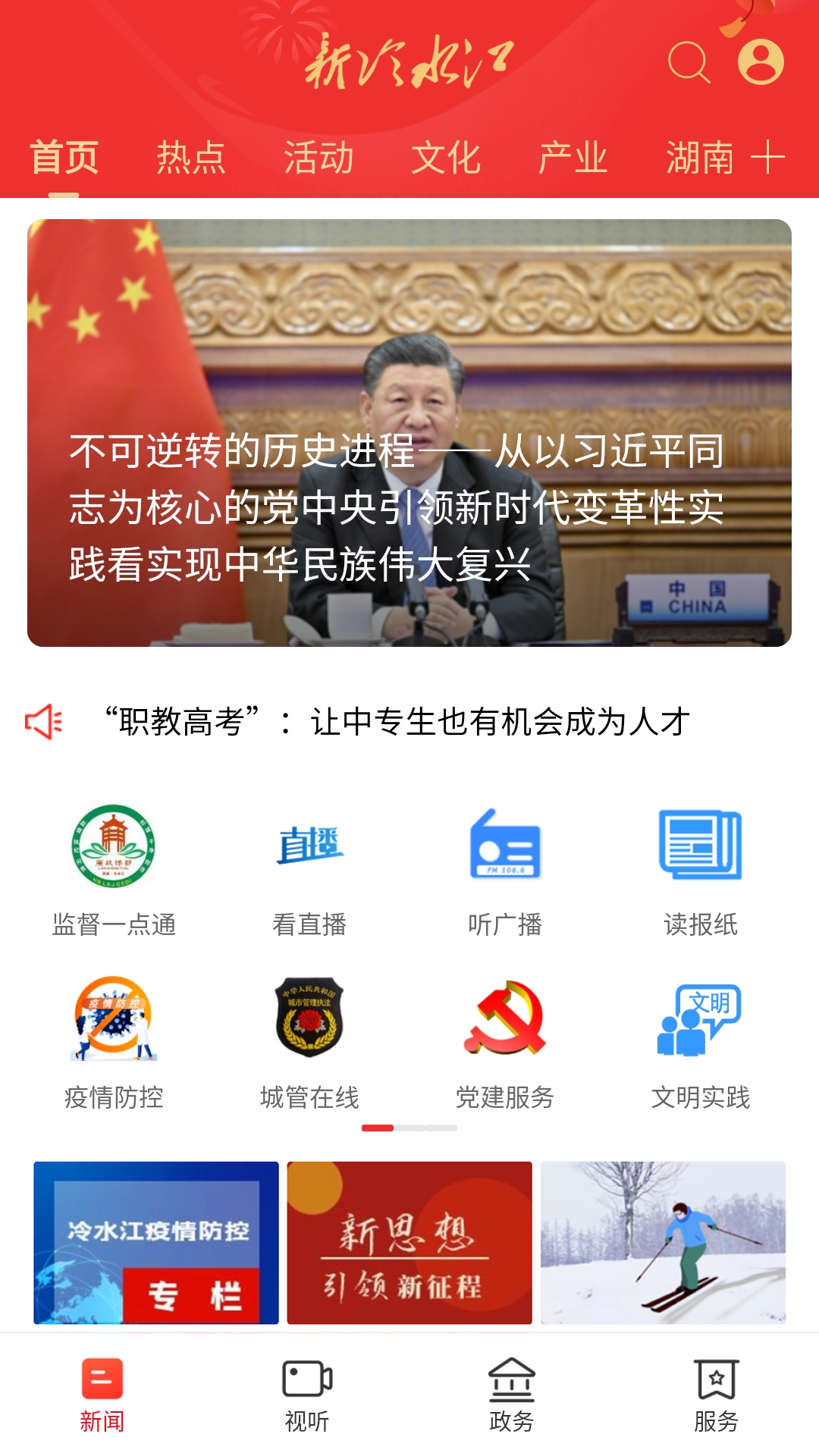Go to the 湖南 tab

coord(699,158)
